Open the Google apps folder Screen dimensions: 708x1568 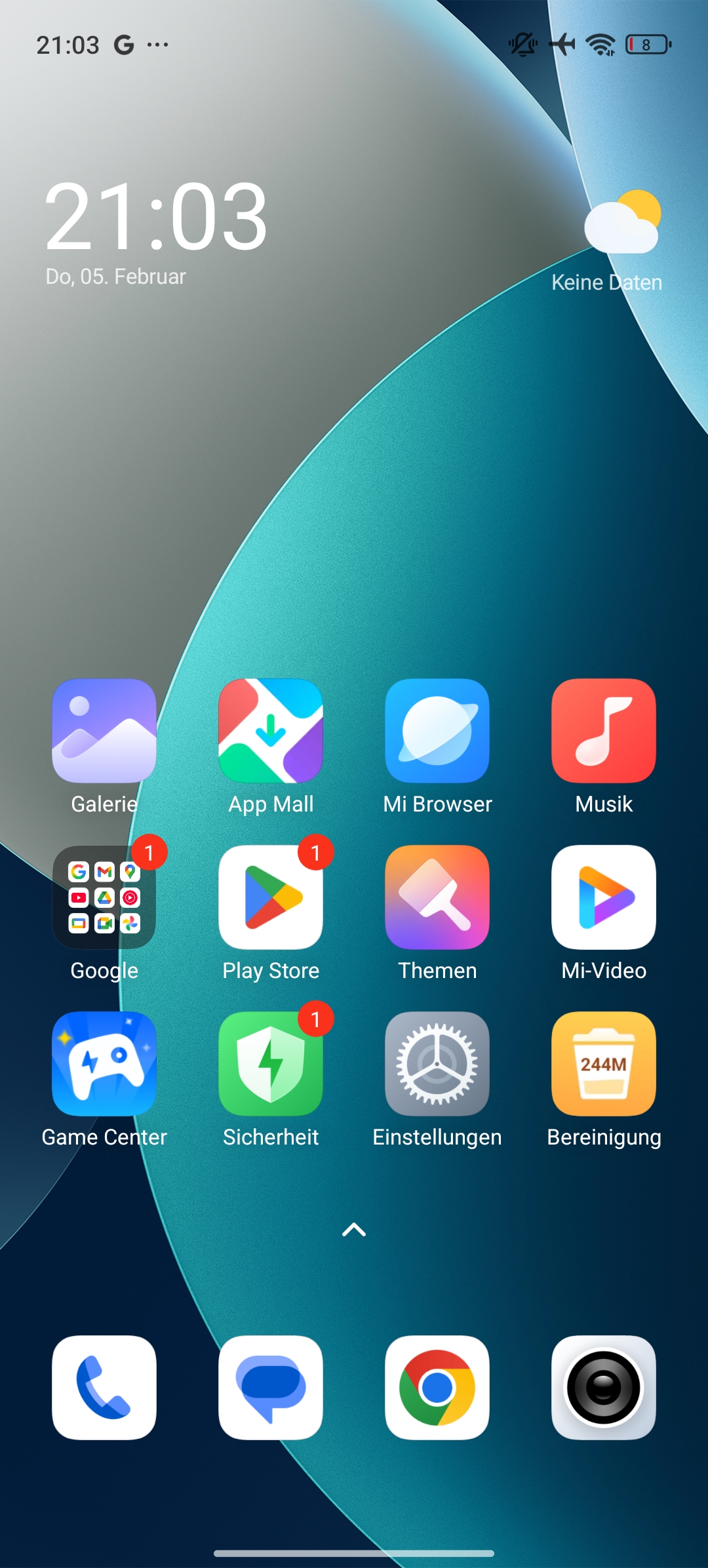pyautogui.click(x=104, y=897)
